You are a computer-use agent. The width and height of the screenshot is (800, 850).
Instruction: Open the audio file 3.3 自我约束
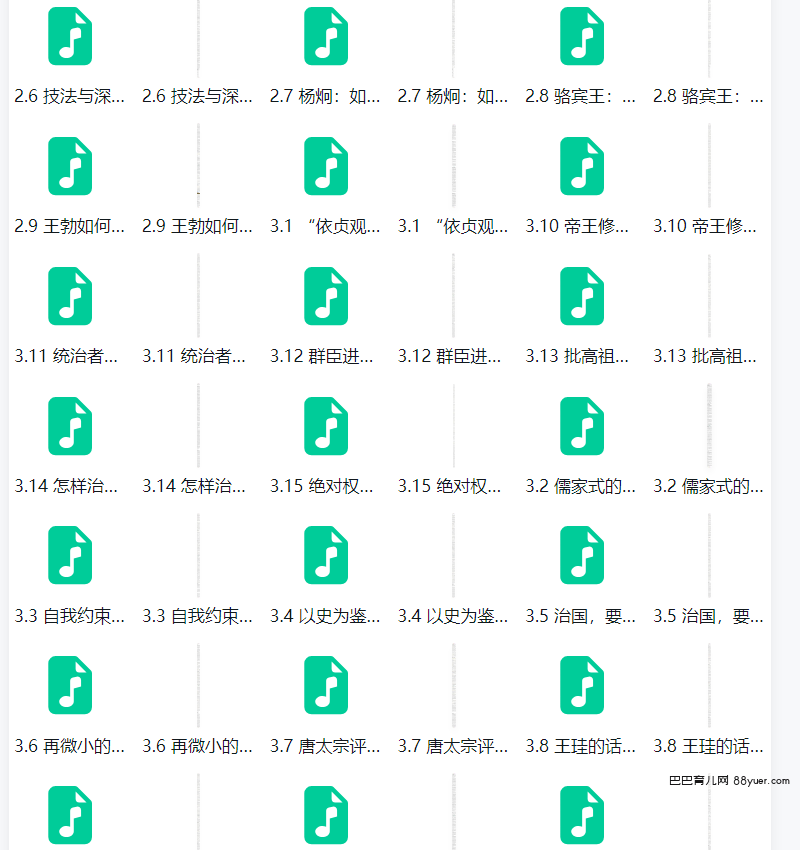tap(70, 556)
